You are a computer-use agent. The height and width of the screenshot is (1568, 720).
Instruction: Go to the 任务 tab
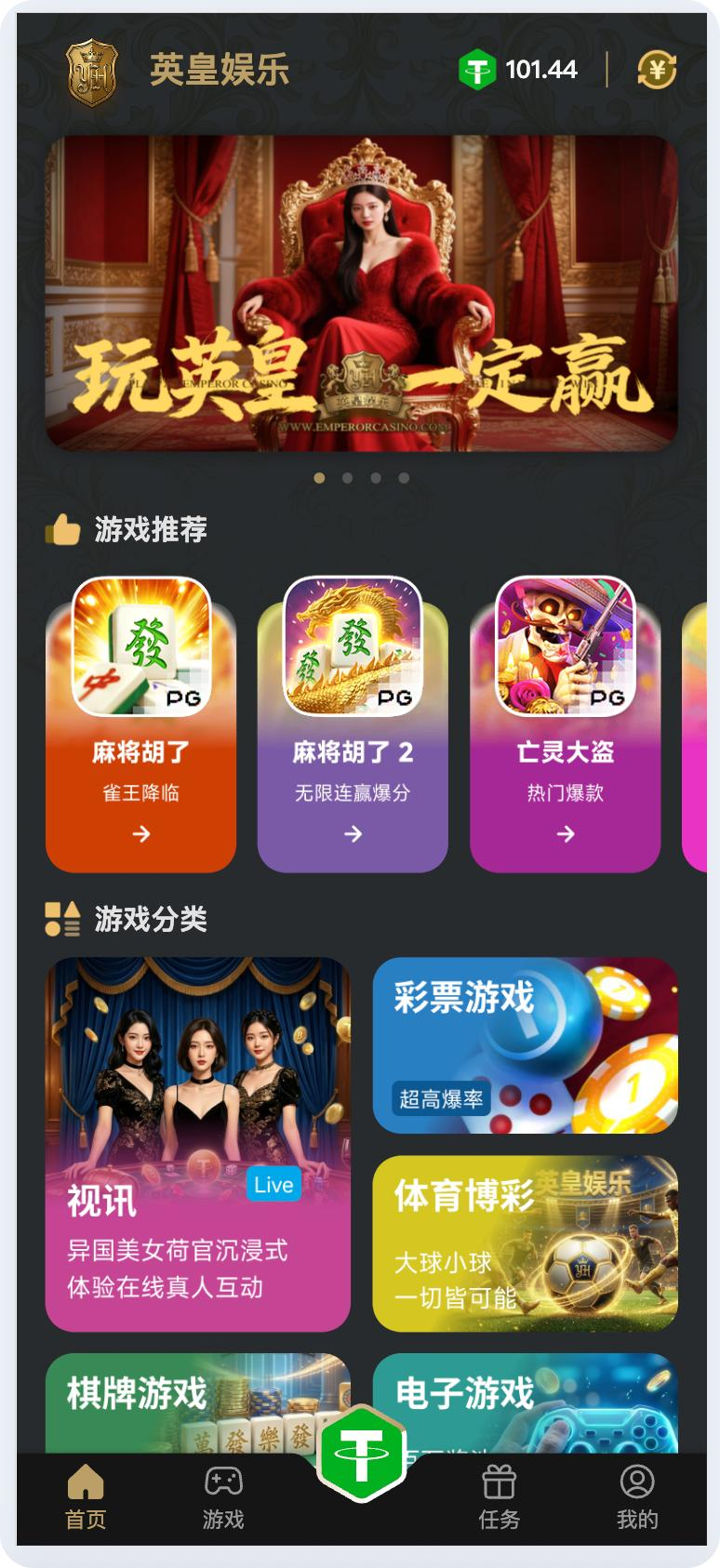click(499, 1497)
